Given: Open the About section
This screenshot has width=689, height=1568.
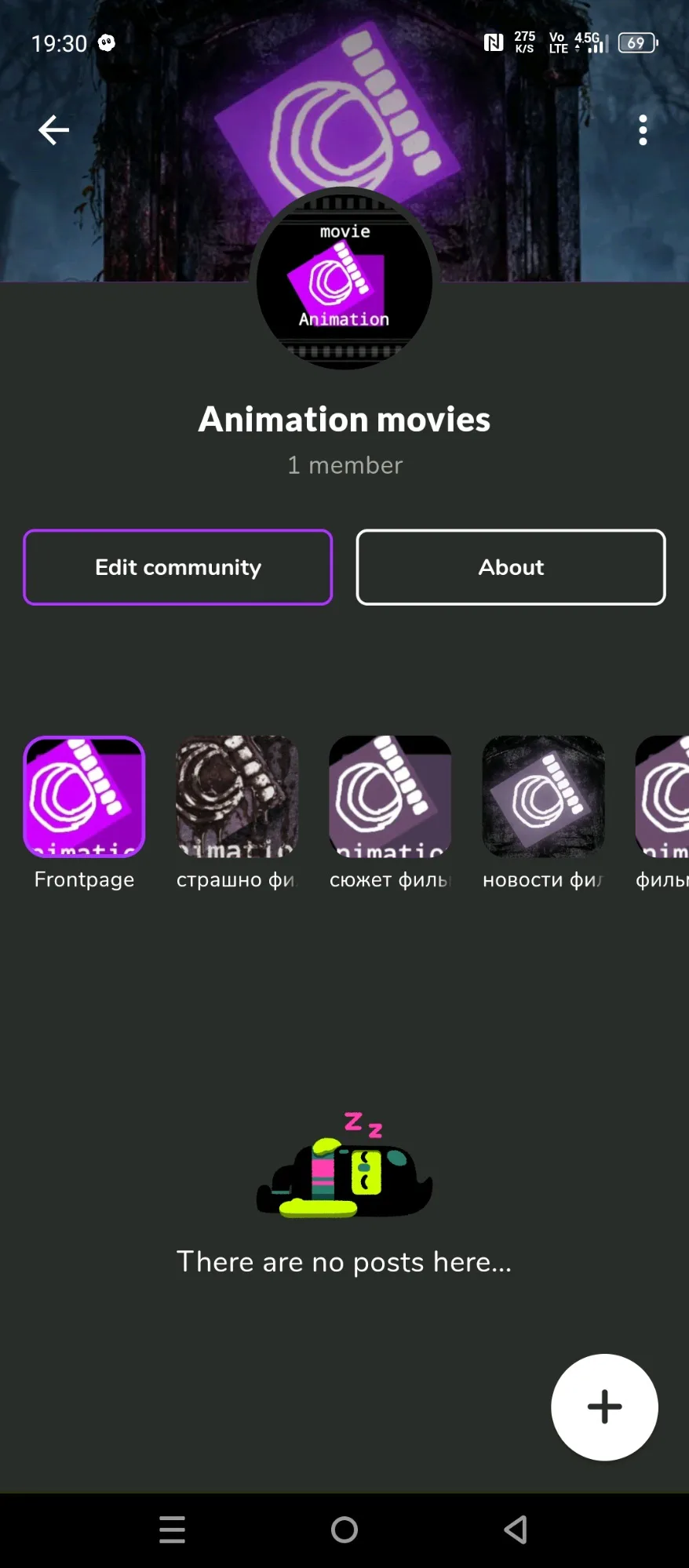Looking at the screenshot, I should pos(511,567).
